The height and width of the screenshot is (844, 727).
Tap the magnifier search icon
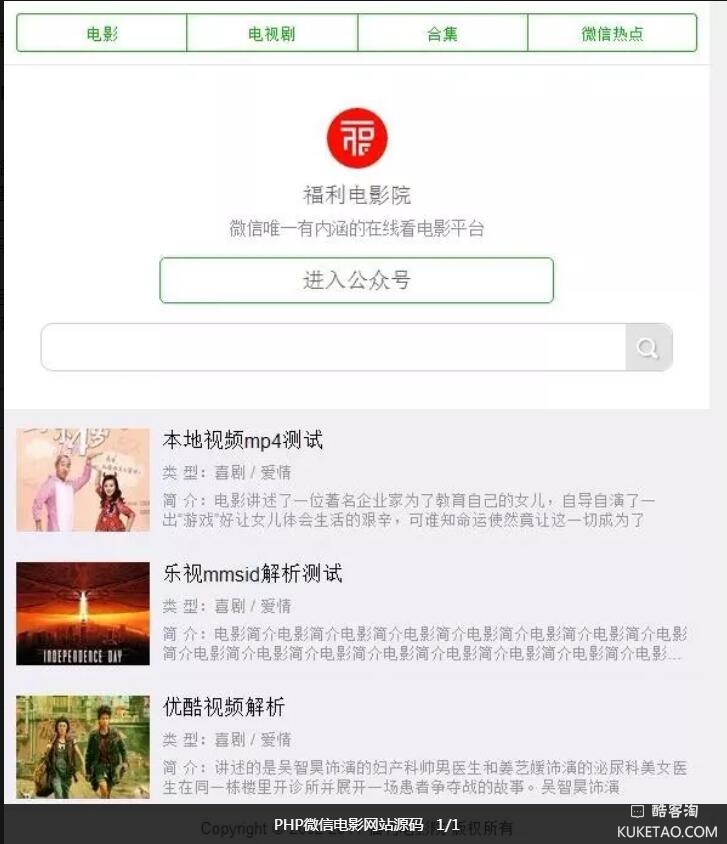point(648,348)
